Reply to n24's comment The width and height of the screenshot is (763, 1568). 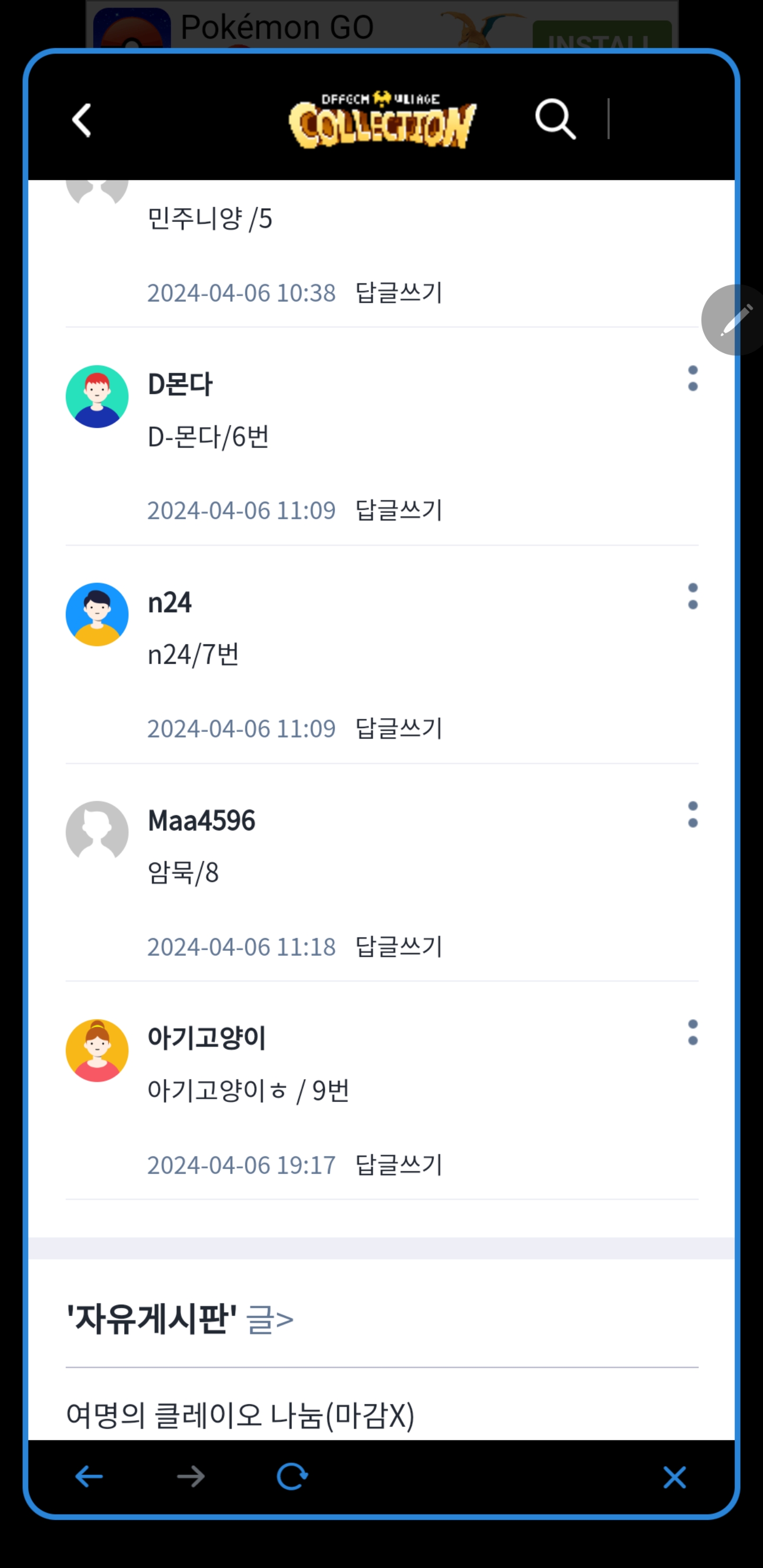398,728
